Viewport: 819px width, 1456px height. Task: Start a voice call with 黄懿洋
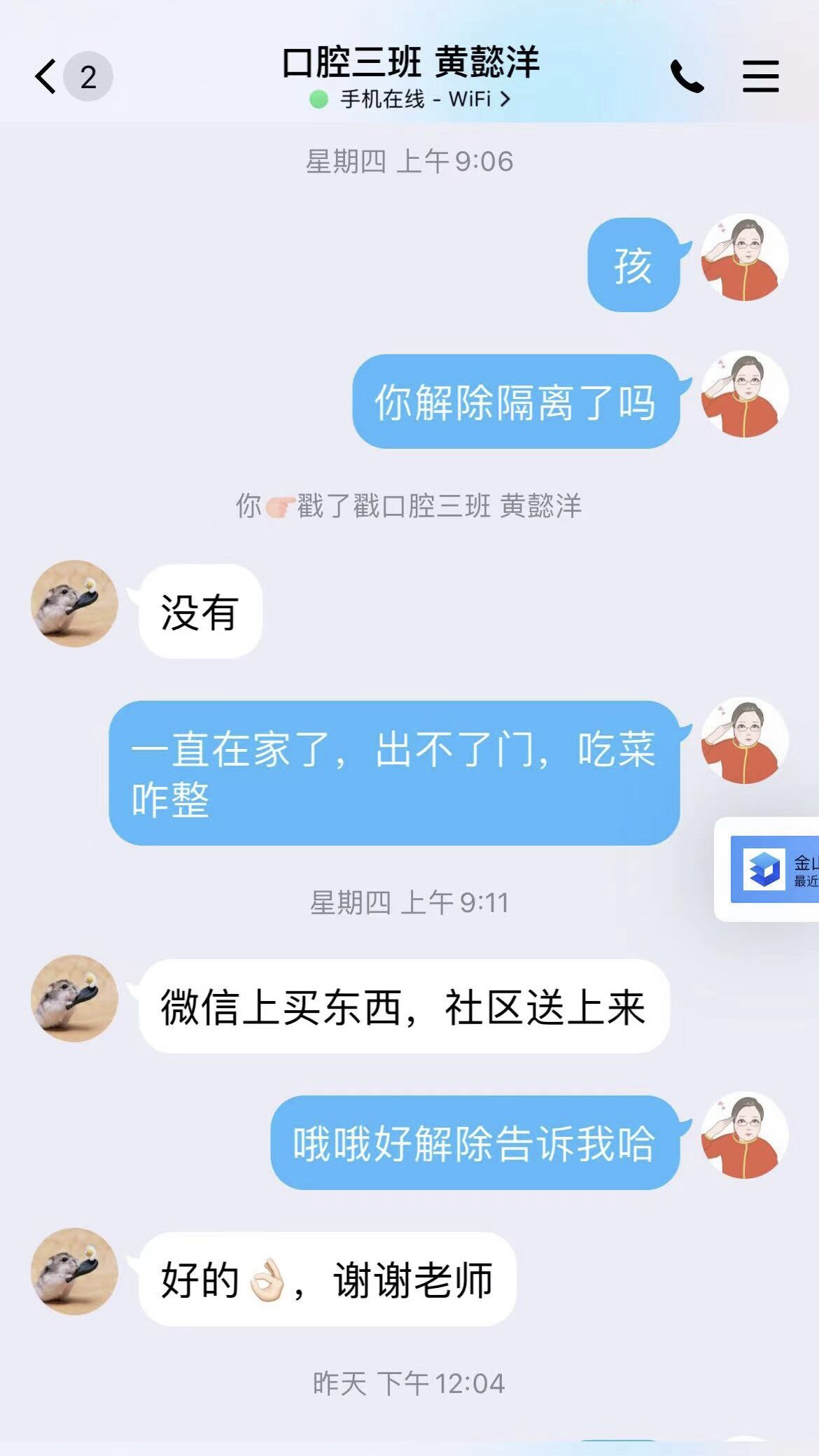coord(687,76)
